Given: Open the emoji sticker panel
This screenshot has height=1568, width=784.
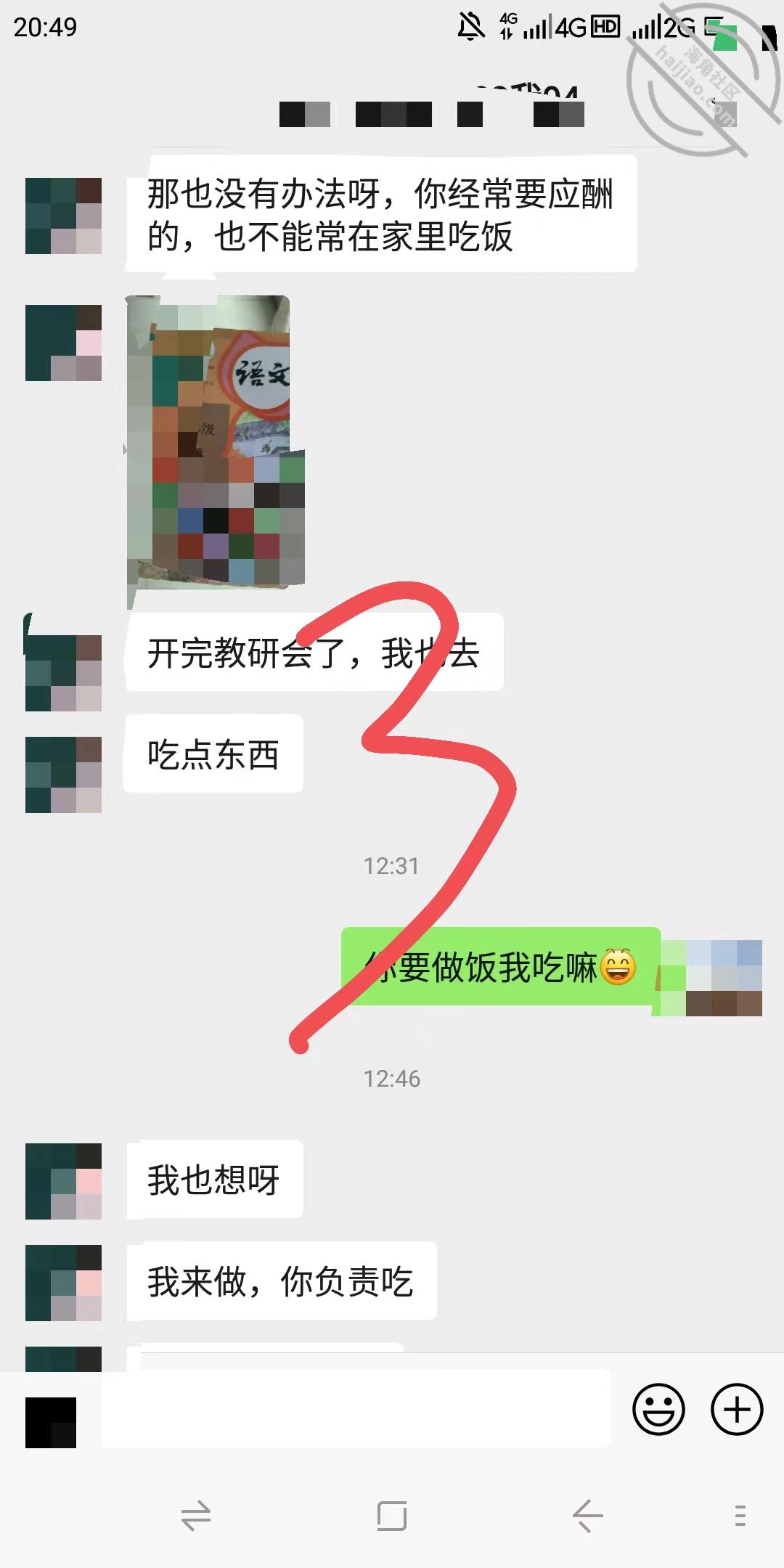Looking at the screenshot, I should pos(658,1410).
